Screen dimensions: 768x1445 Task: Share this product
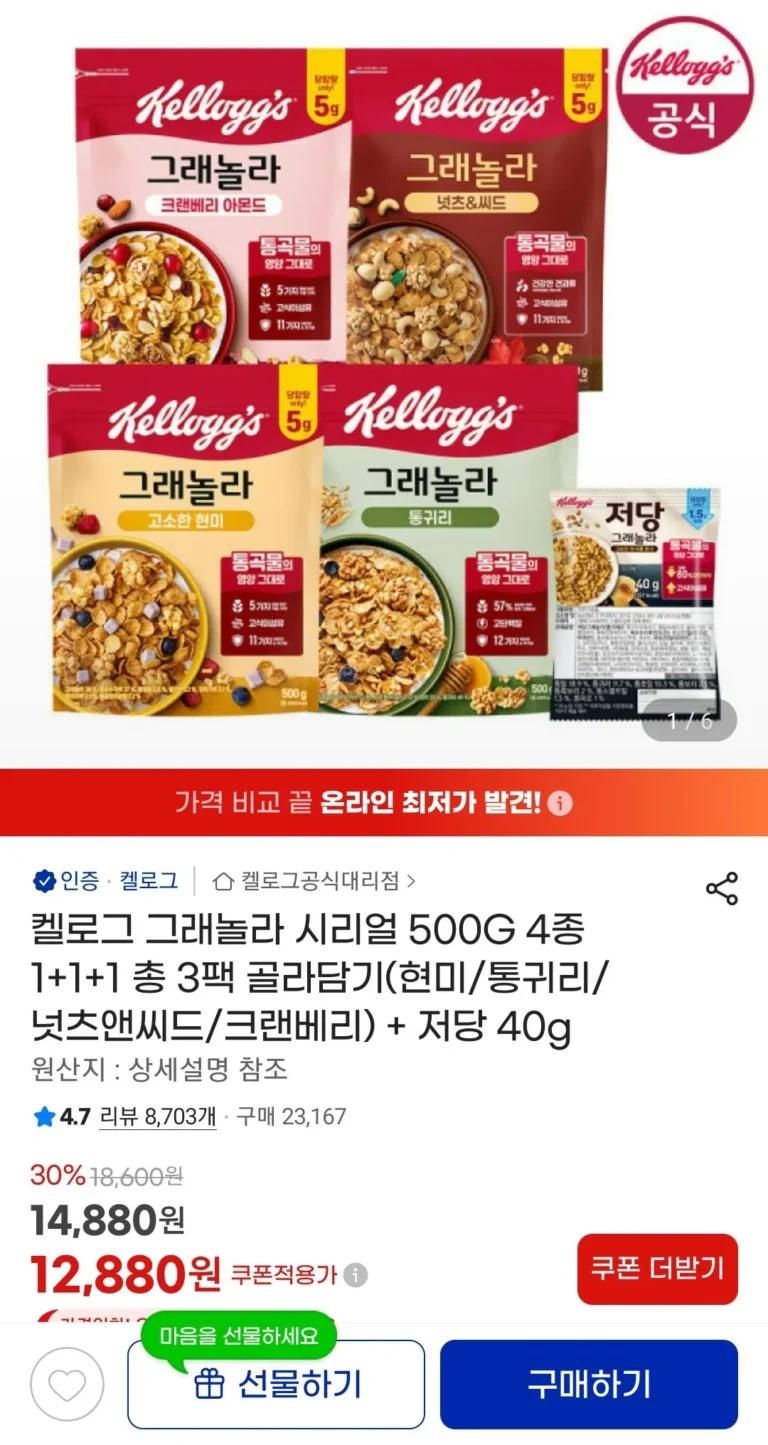(721, 888)
